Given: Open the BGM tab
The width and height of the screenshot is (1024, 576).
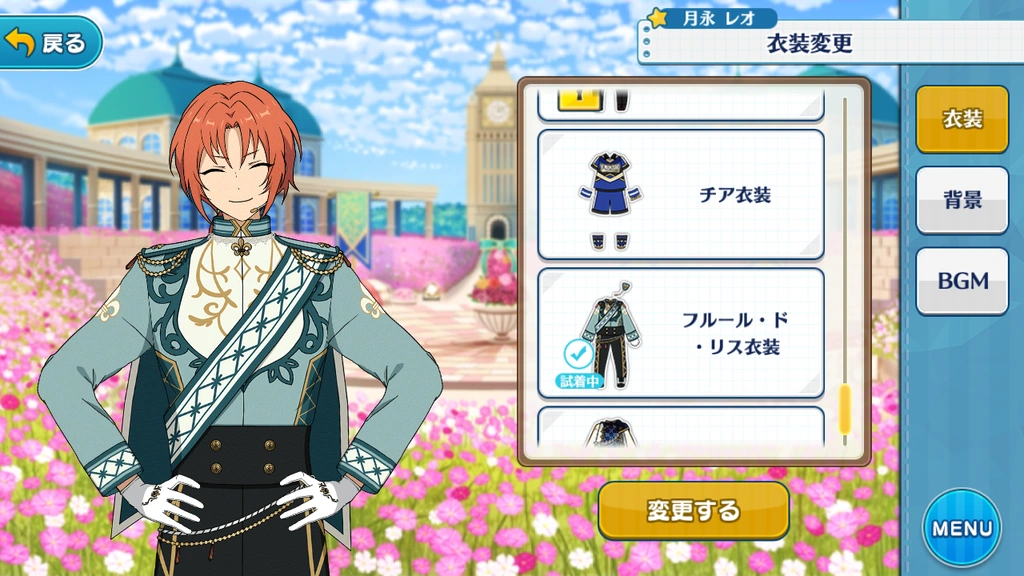Looking at the screenshot, I should tap(962, 281).
